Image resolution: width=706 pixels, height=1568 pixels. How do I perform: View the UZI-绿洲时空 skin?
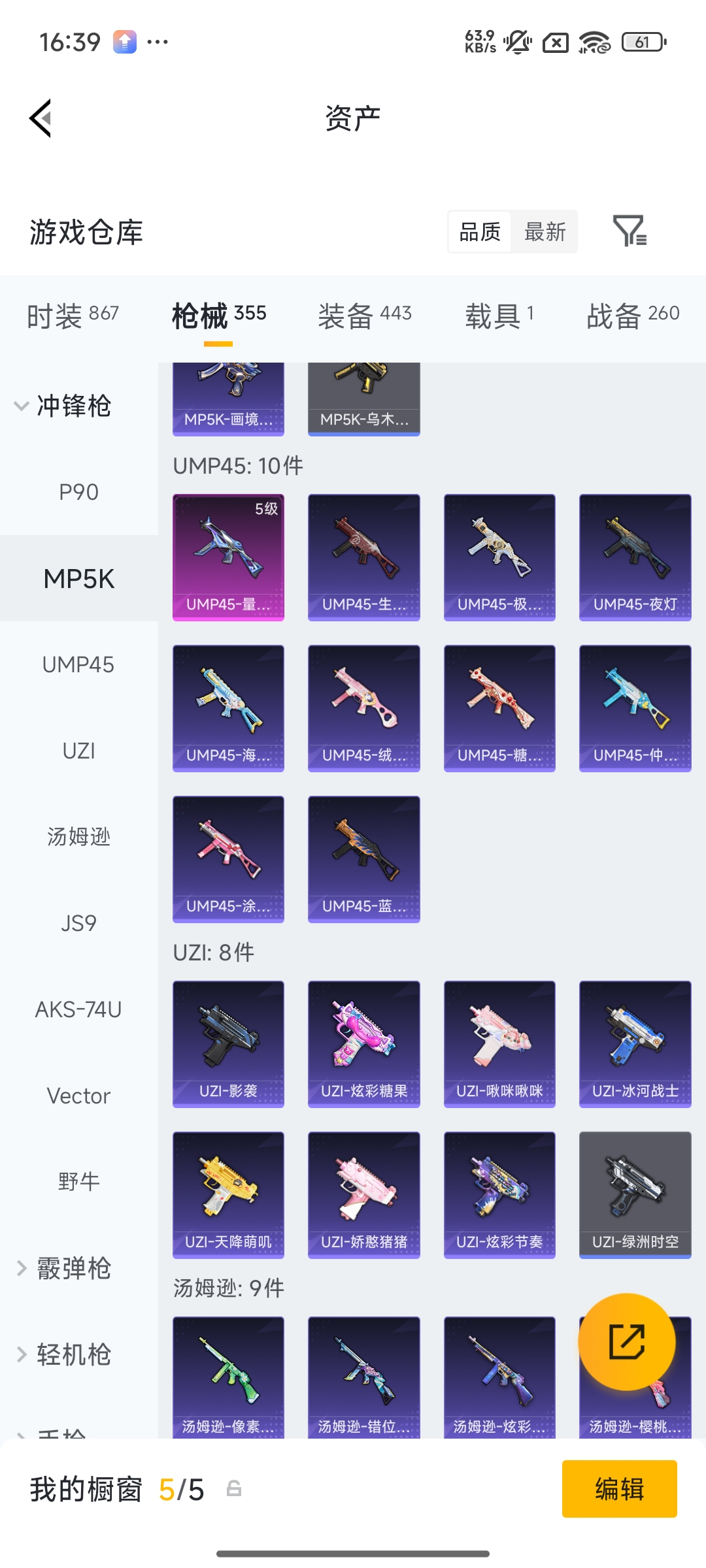click(x=635, y=1194)
